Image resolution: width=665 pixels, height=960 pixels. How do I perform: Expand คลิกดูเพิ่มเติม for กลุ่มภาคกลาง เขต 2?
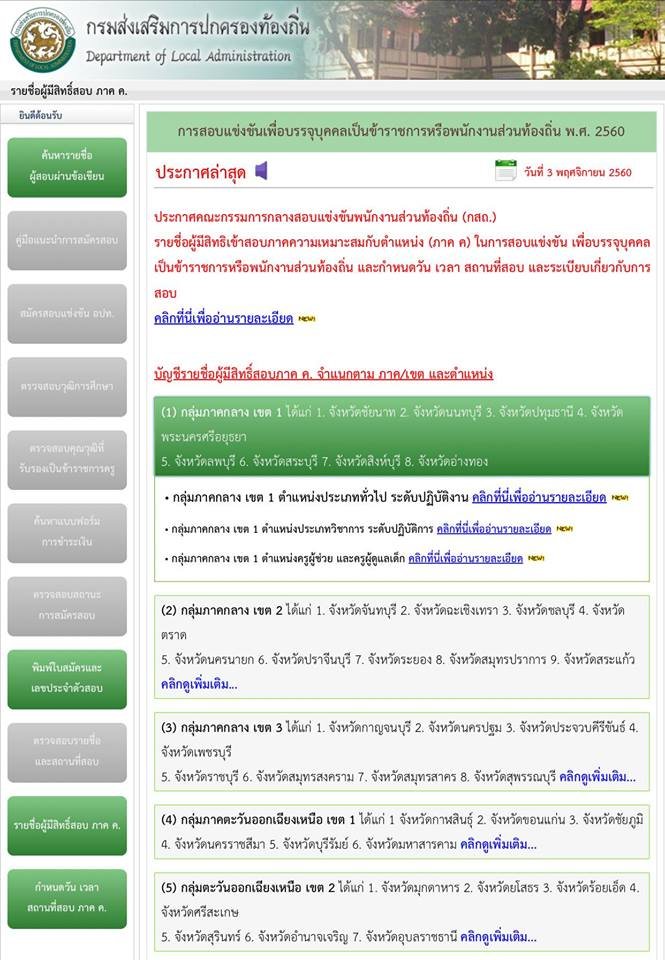(199, 685)
